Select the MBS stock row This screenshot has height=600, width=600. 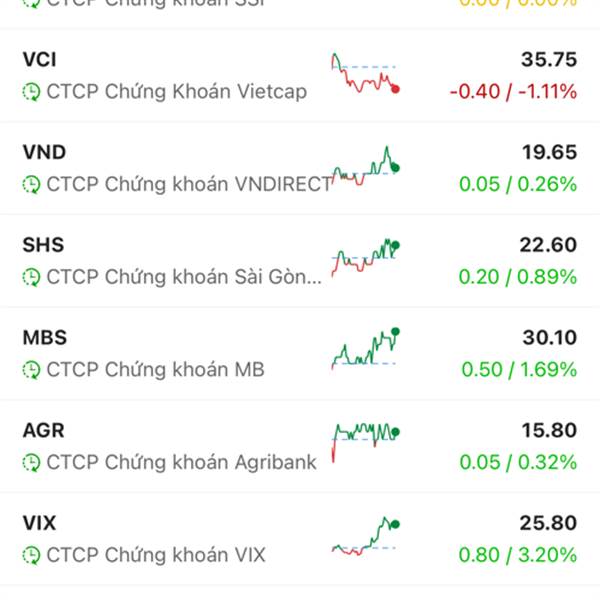(300, 353)
